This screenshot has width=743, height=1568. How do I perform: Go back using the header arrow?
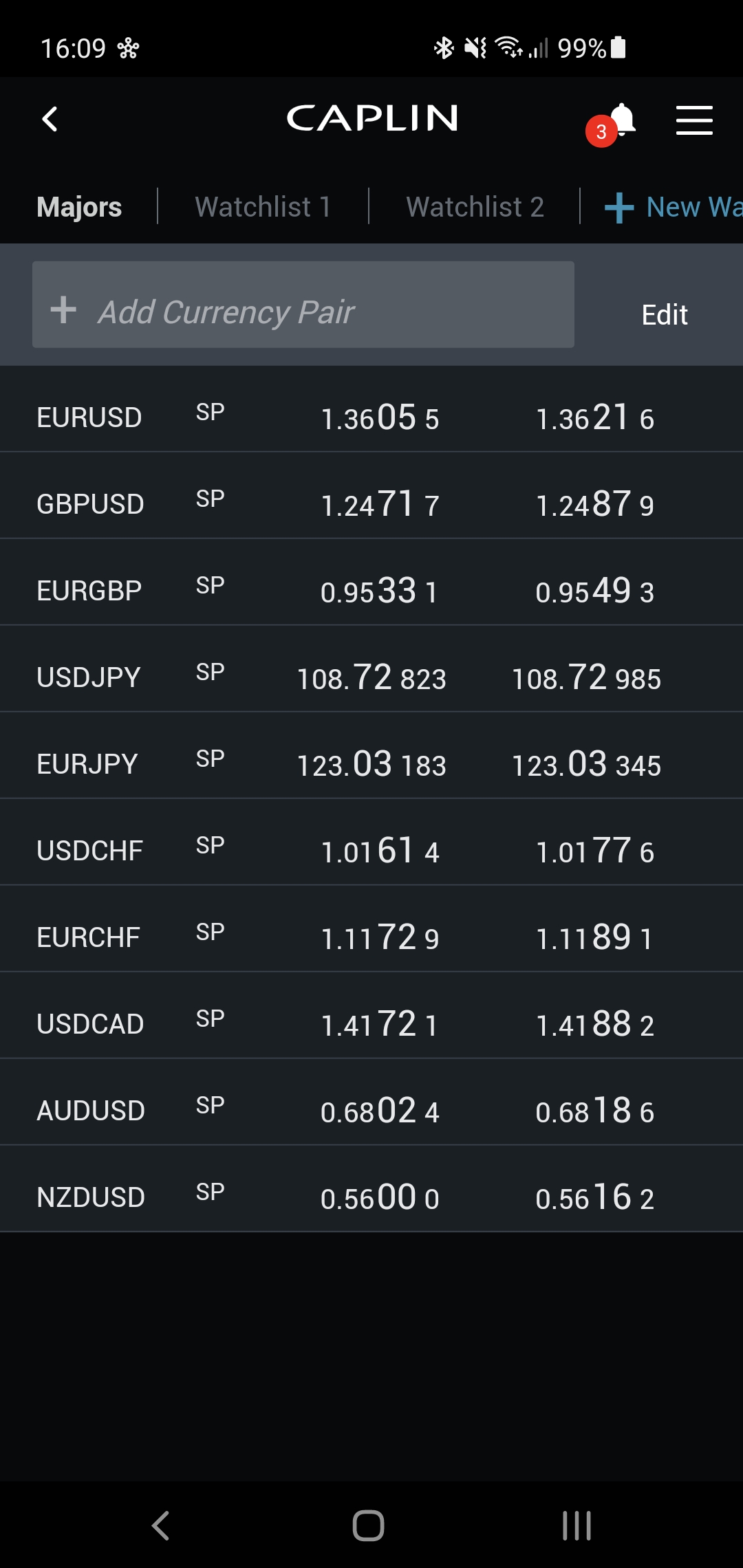[50, 120]
